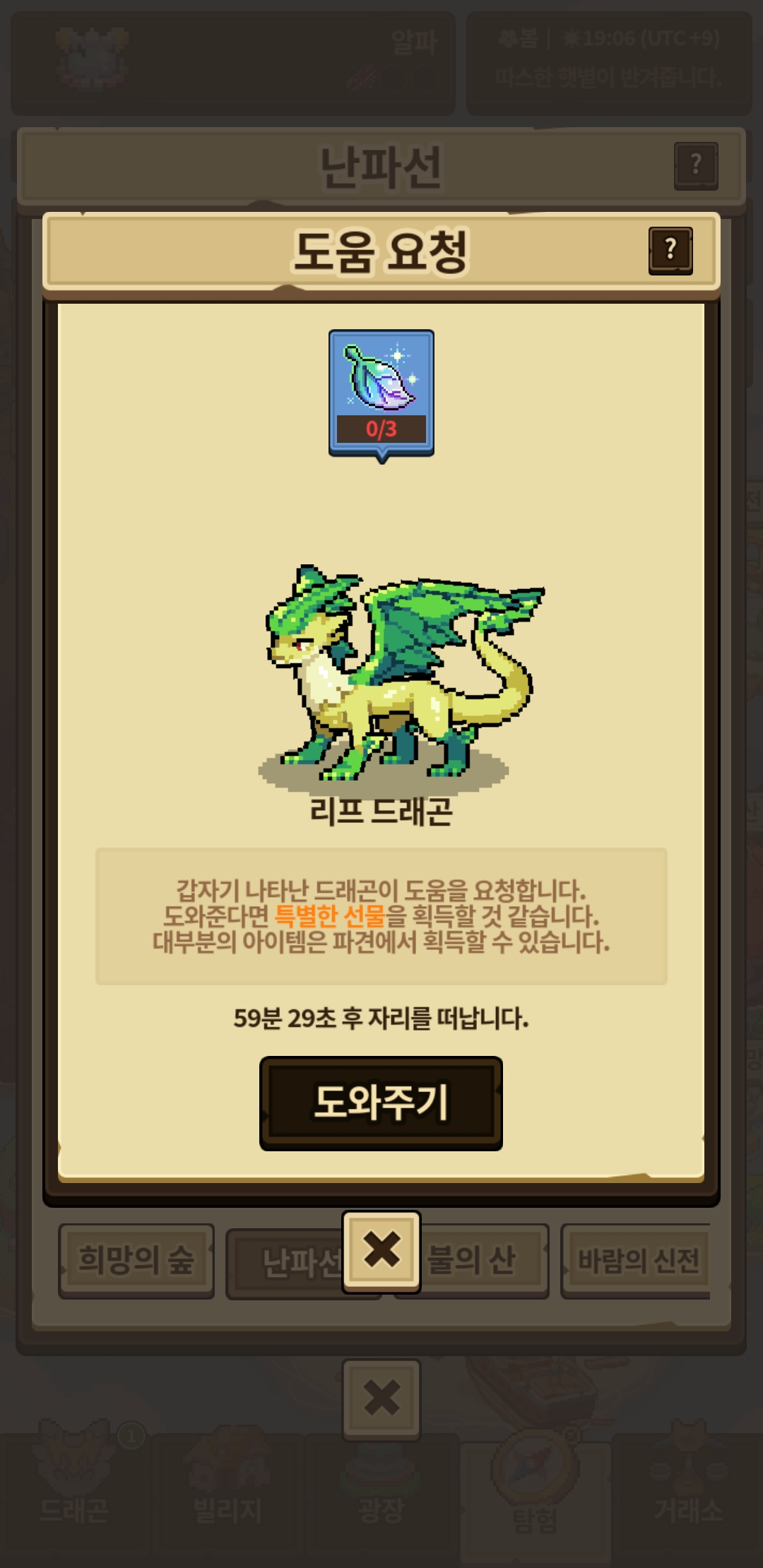Close the 도움 요청 dialog

click(381, 1251)
